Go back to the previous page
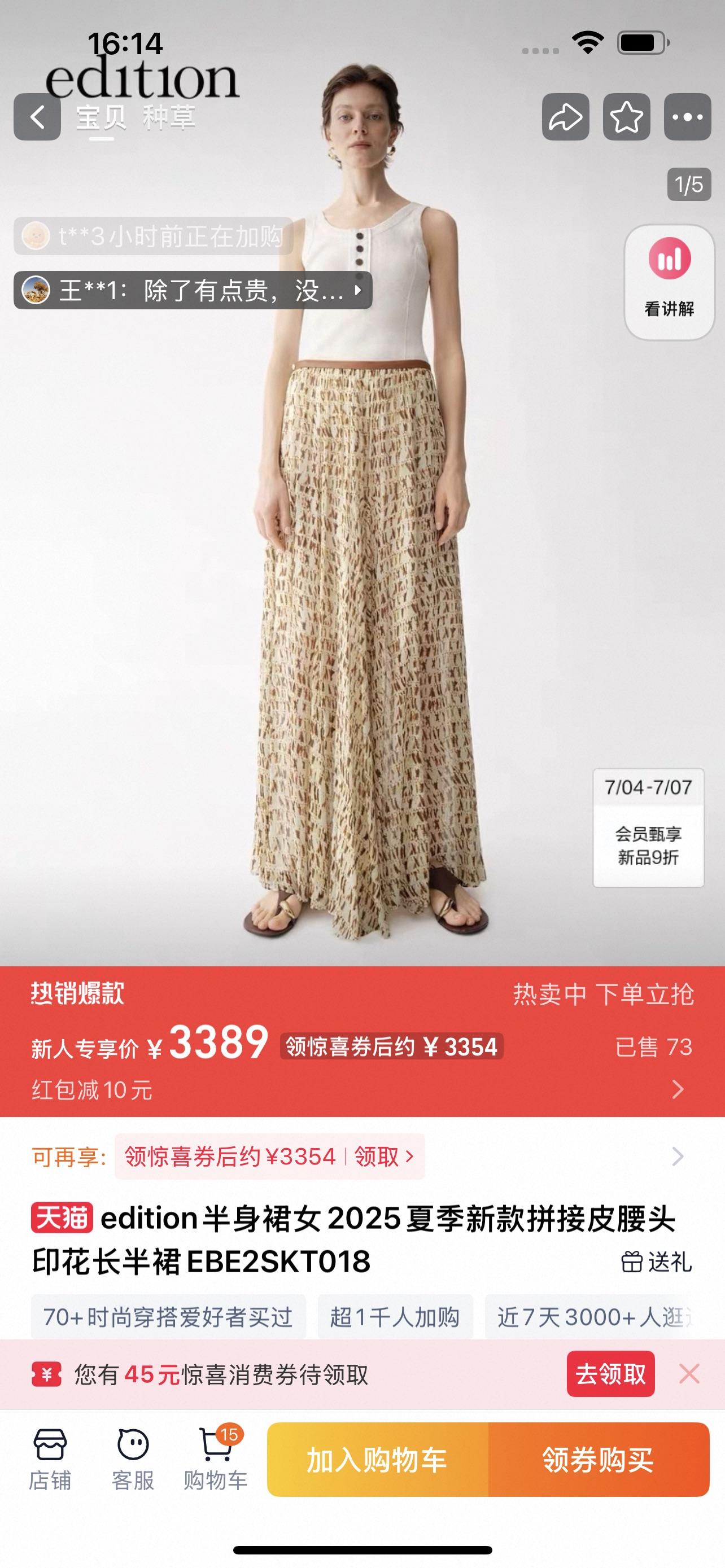The image size is (725, 1568). (x=37, y=117)
